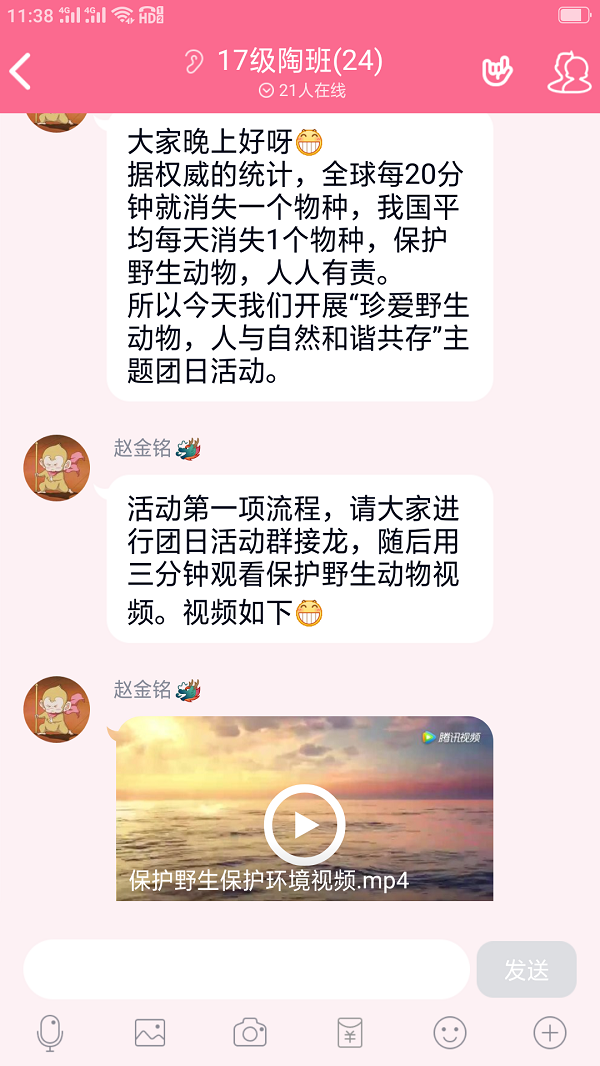This screenshot has width=600, height=1066.
Task: Play the 保护野生保护环境视频.mp4 video
Action: click(304, 824)
